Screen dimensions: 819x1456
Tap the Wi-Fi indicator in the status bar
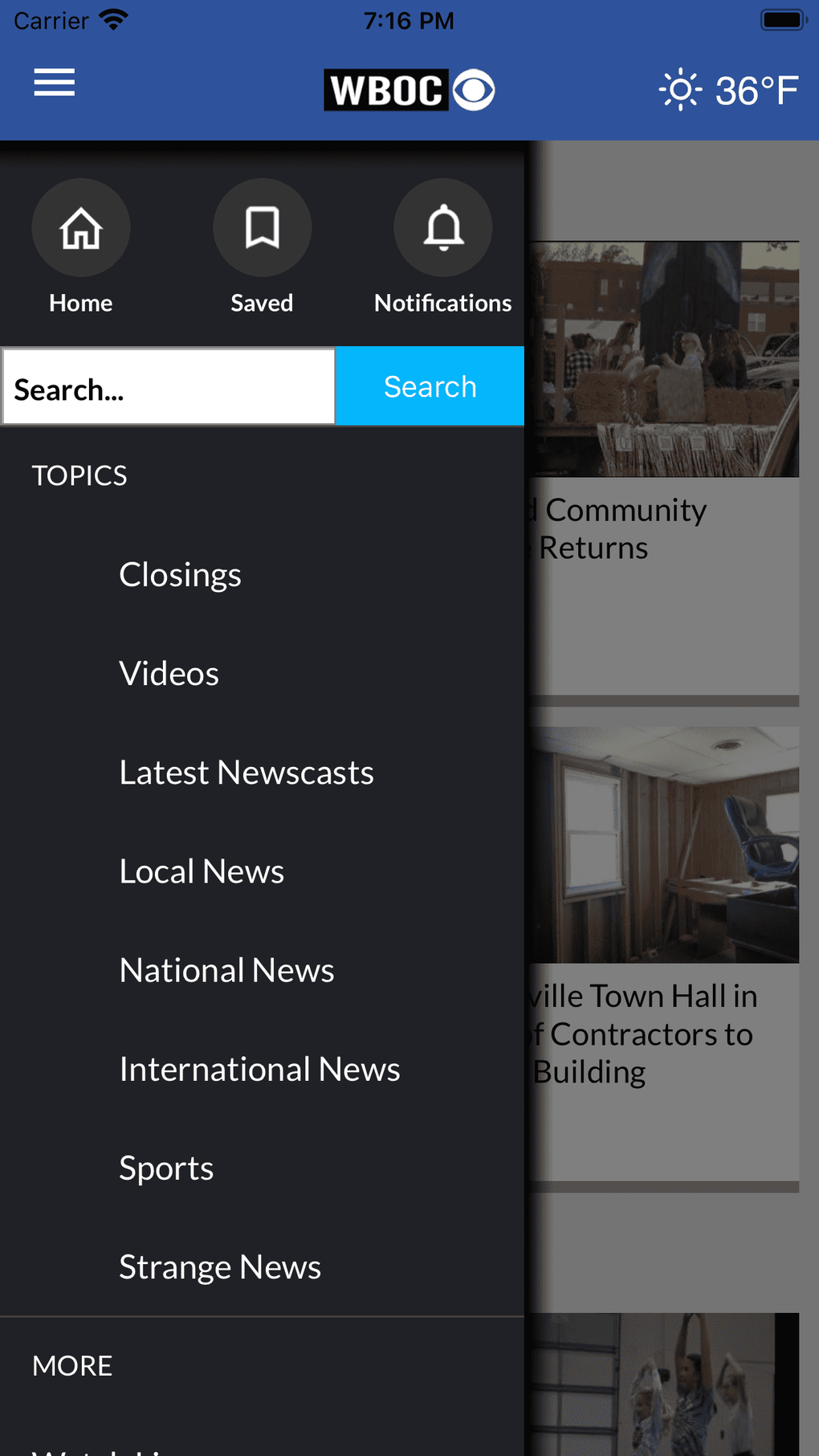click(x=114, y=18)
